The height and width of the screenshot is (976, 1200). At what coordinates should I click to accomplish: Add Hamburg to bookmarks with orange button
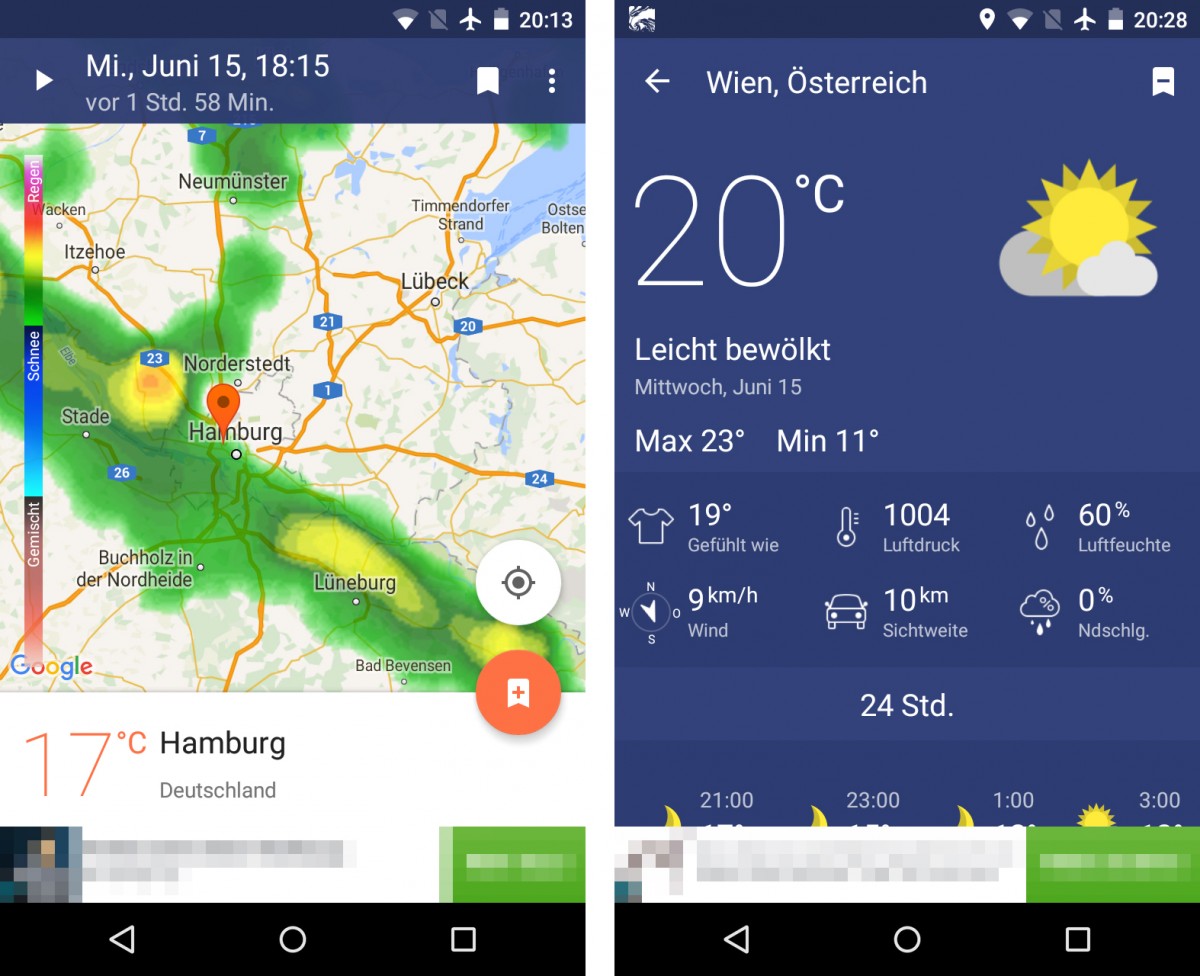pyautogui.click(x=518, y=693)
